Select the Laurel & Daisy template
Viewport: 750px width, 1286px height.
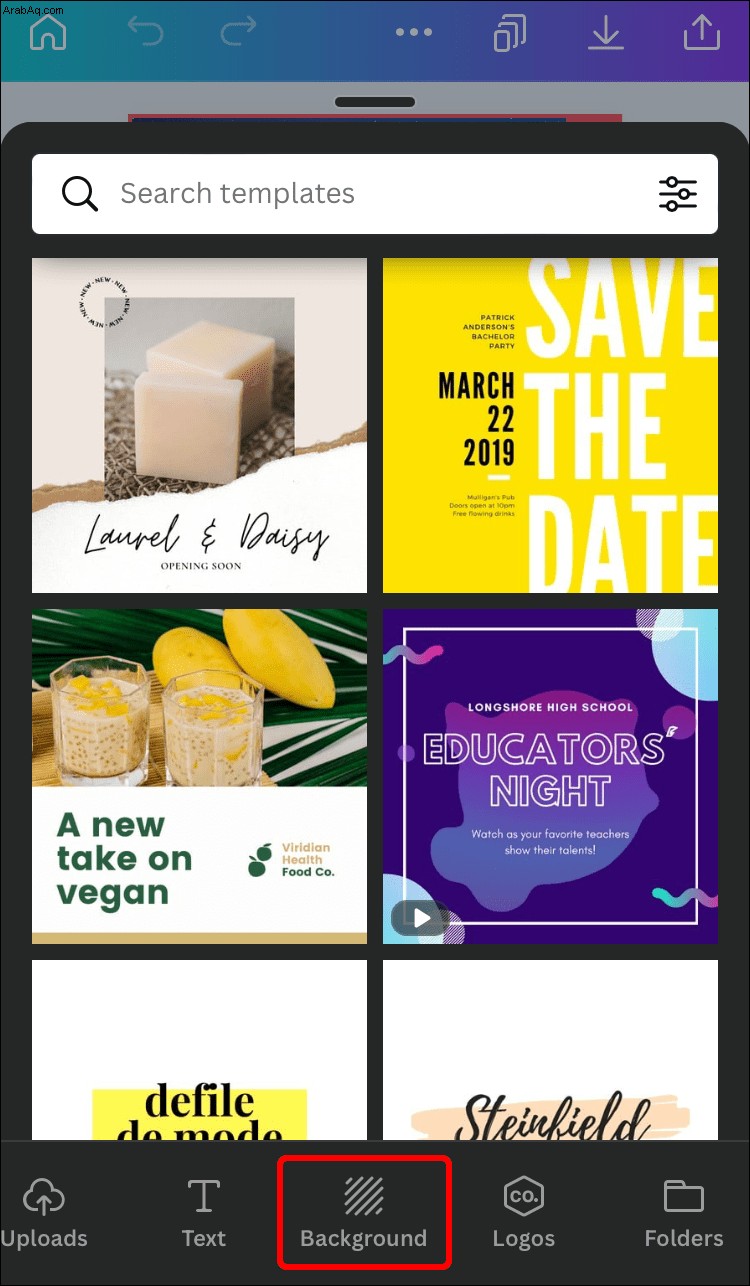(x=199, y=425)
